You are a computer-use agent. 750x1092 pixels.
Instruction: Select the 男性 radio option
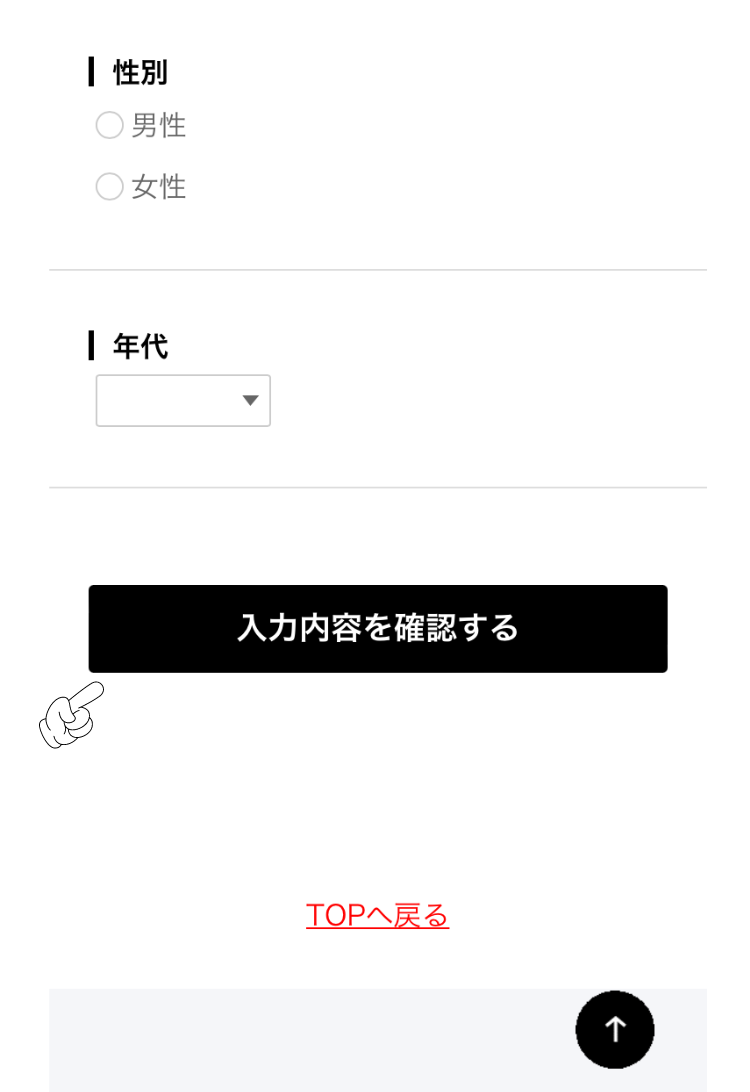tap(109, 126)
